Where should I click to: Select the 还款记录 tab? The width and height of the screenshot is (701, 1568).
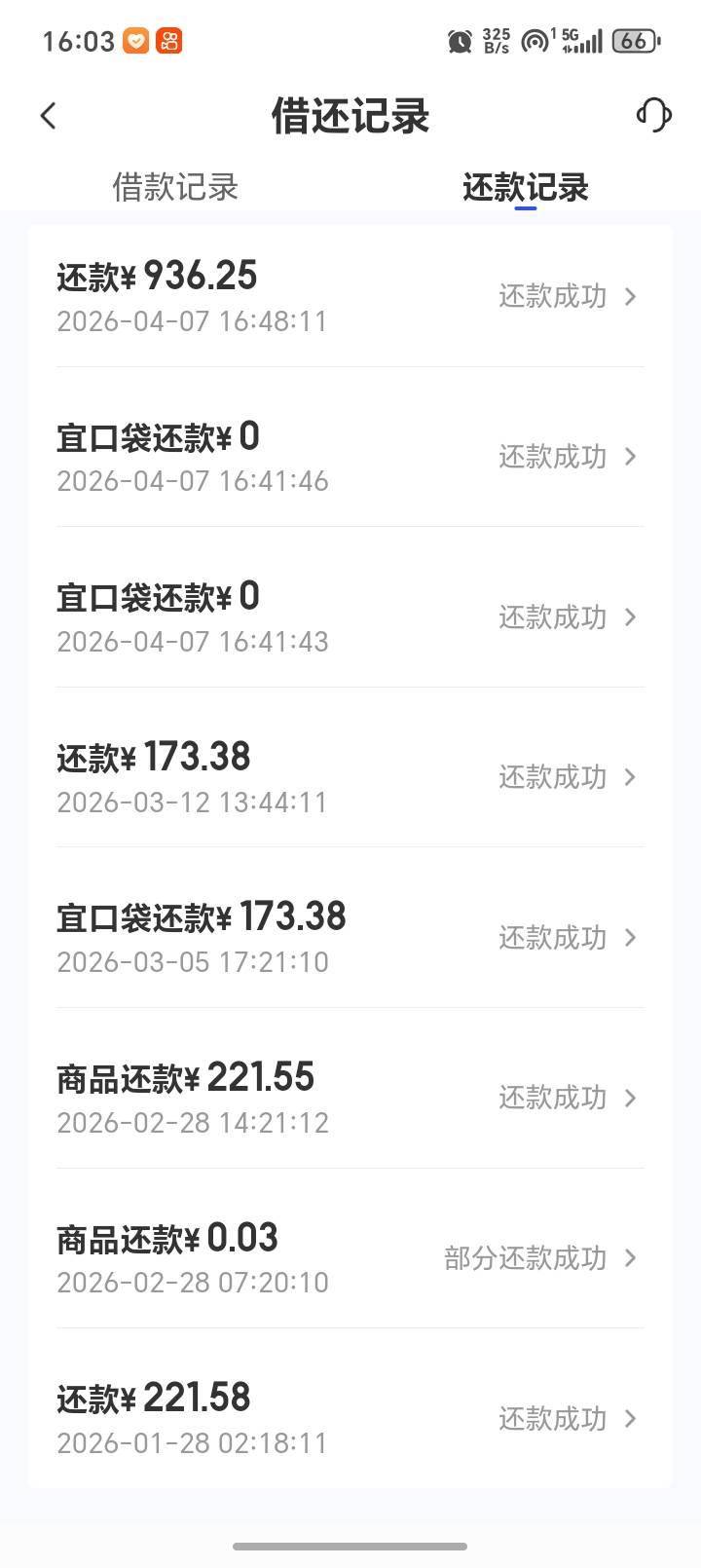point(525,187)
